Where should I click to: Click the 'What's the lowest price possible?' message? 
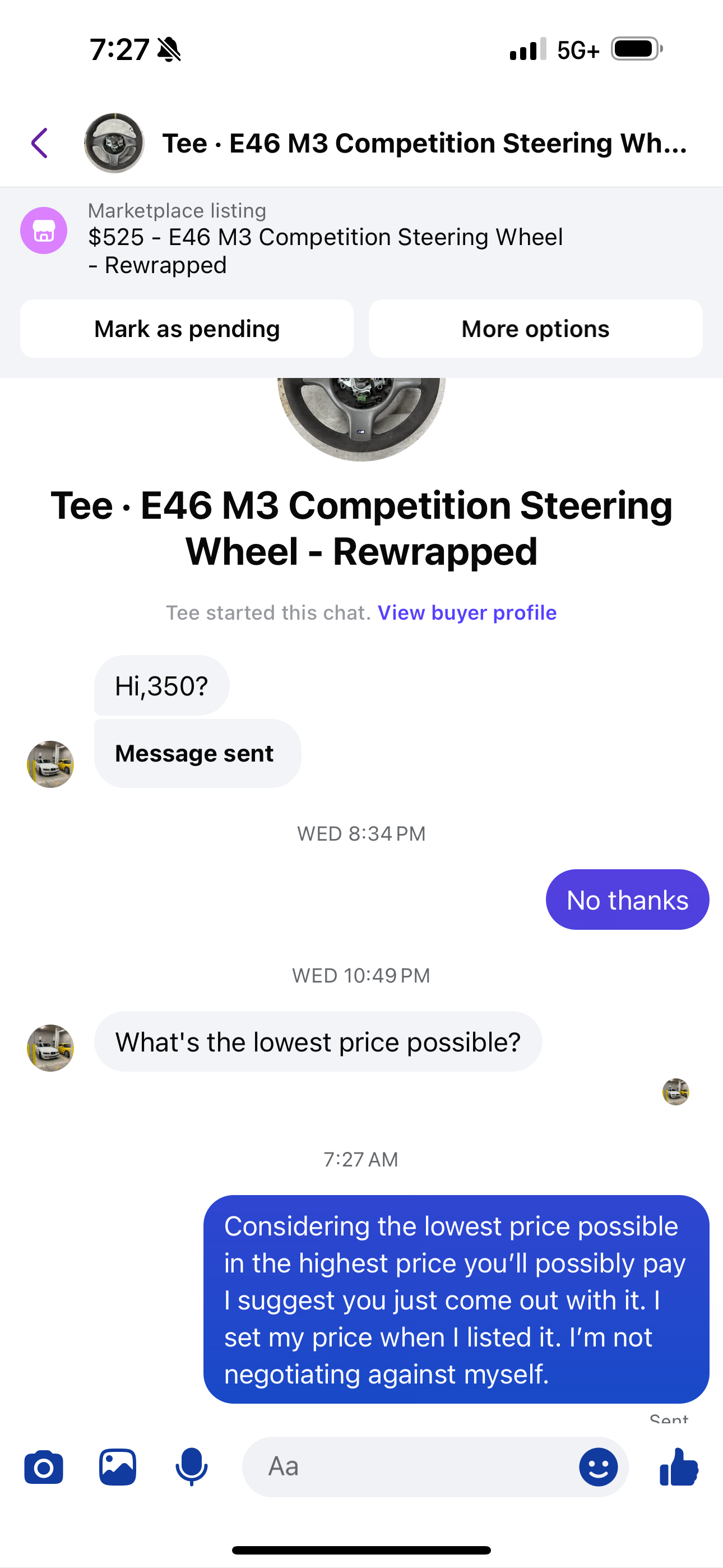click(x=318, y=1041)
